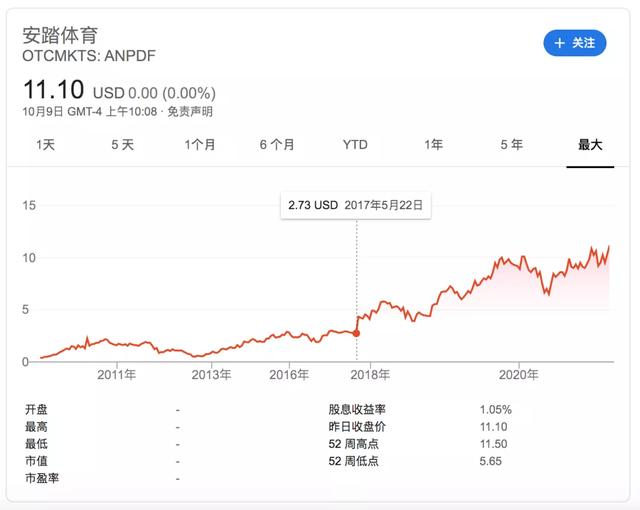Switch to the 1天 range tab

click(45, 145)
